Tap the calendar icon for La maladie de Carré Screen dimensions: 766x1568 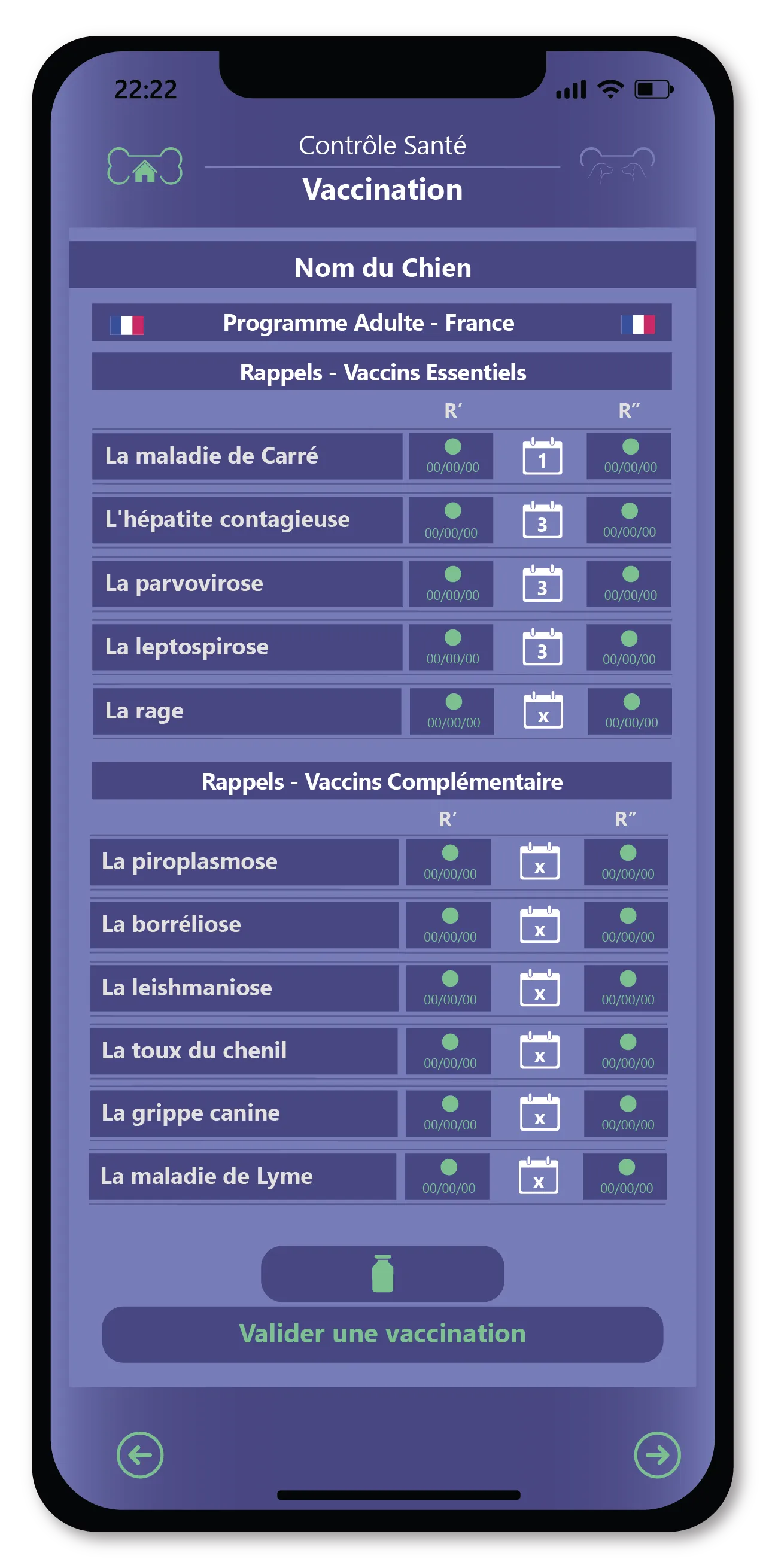pyautogui.click(x=542, y=456)
